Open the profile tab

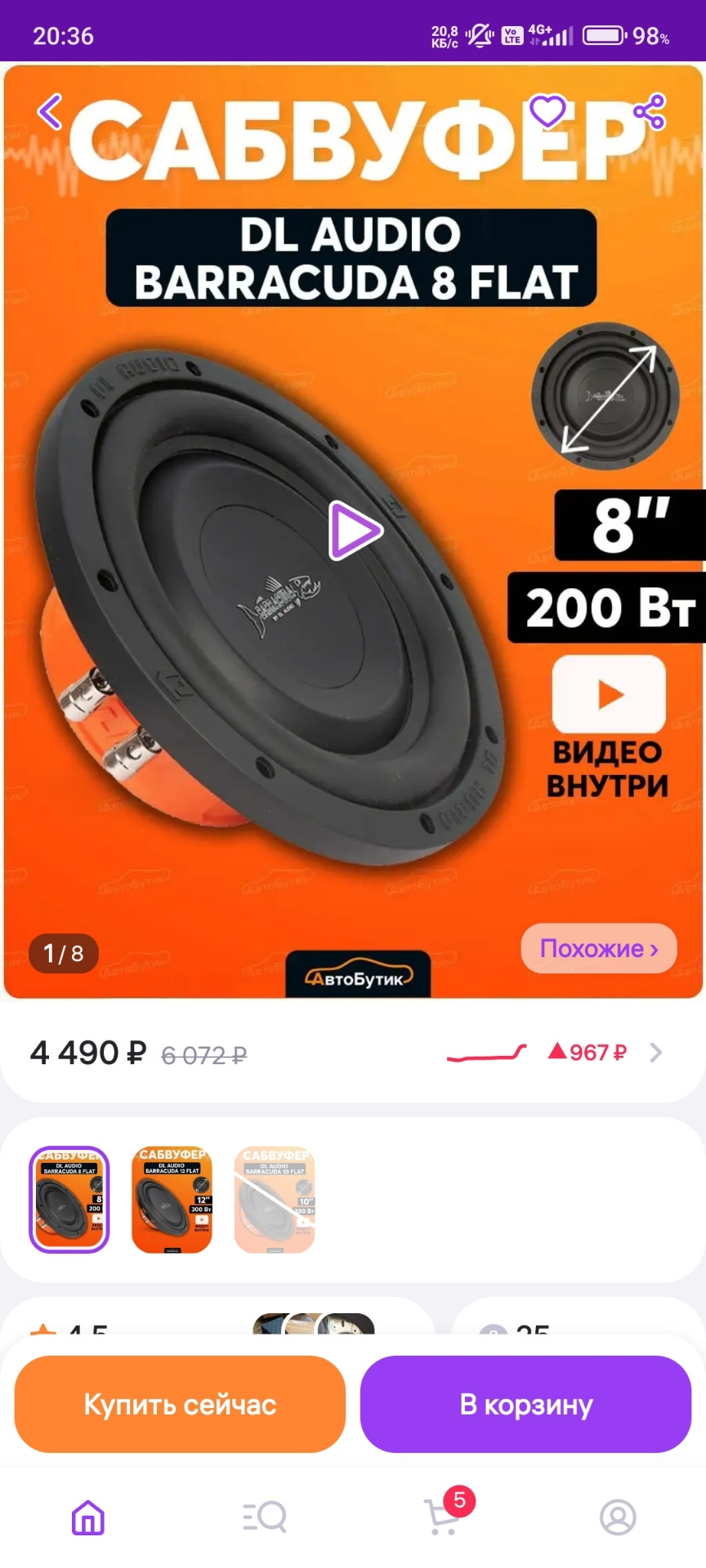[x=618, y=1517]
